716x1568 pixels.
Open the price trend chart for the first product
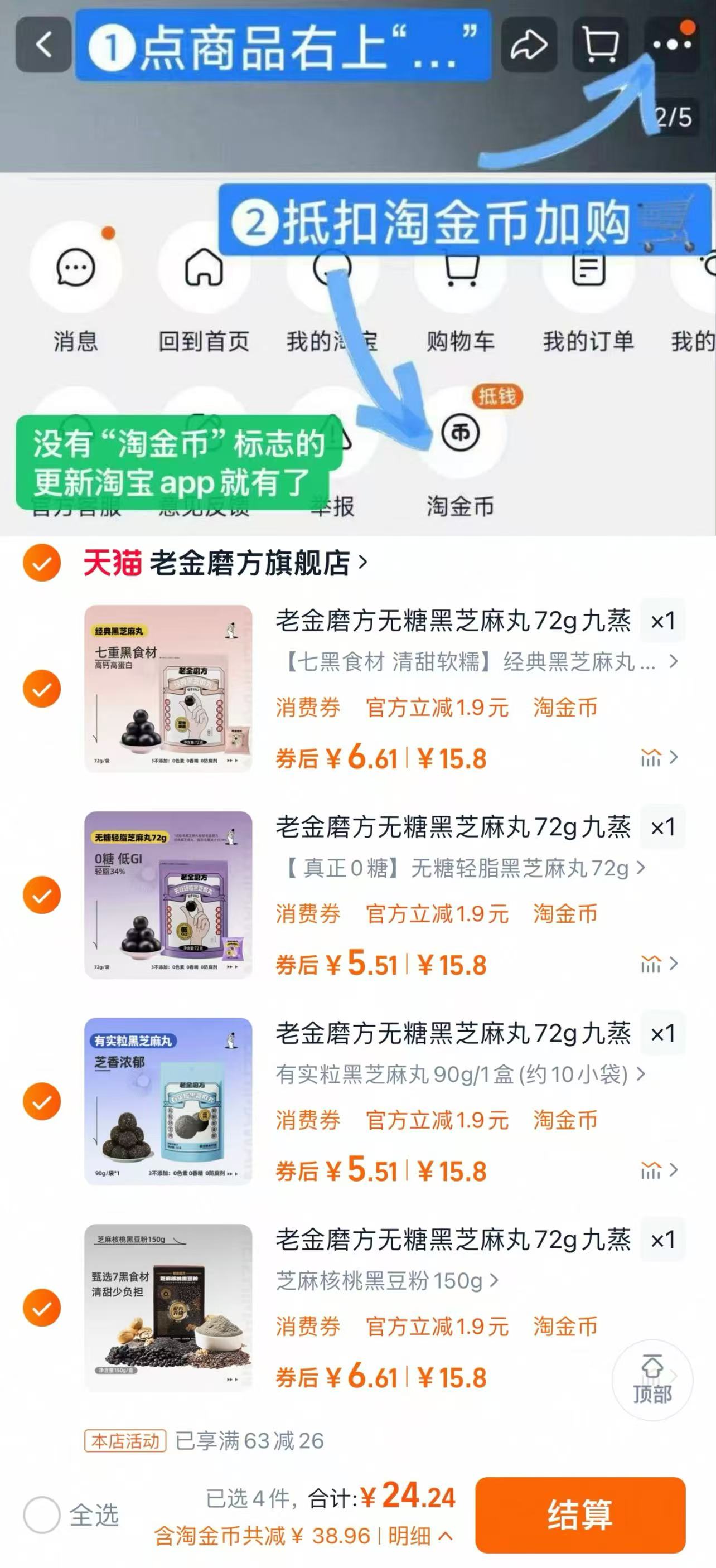651,756
